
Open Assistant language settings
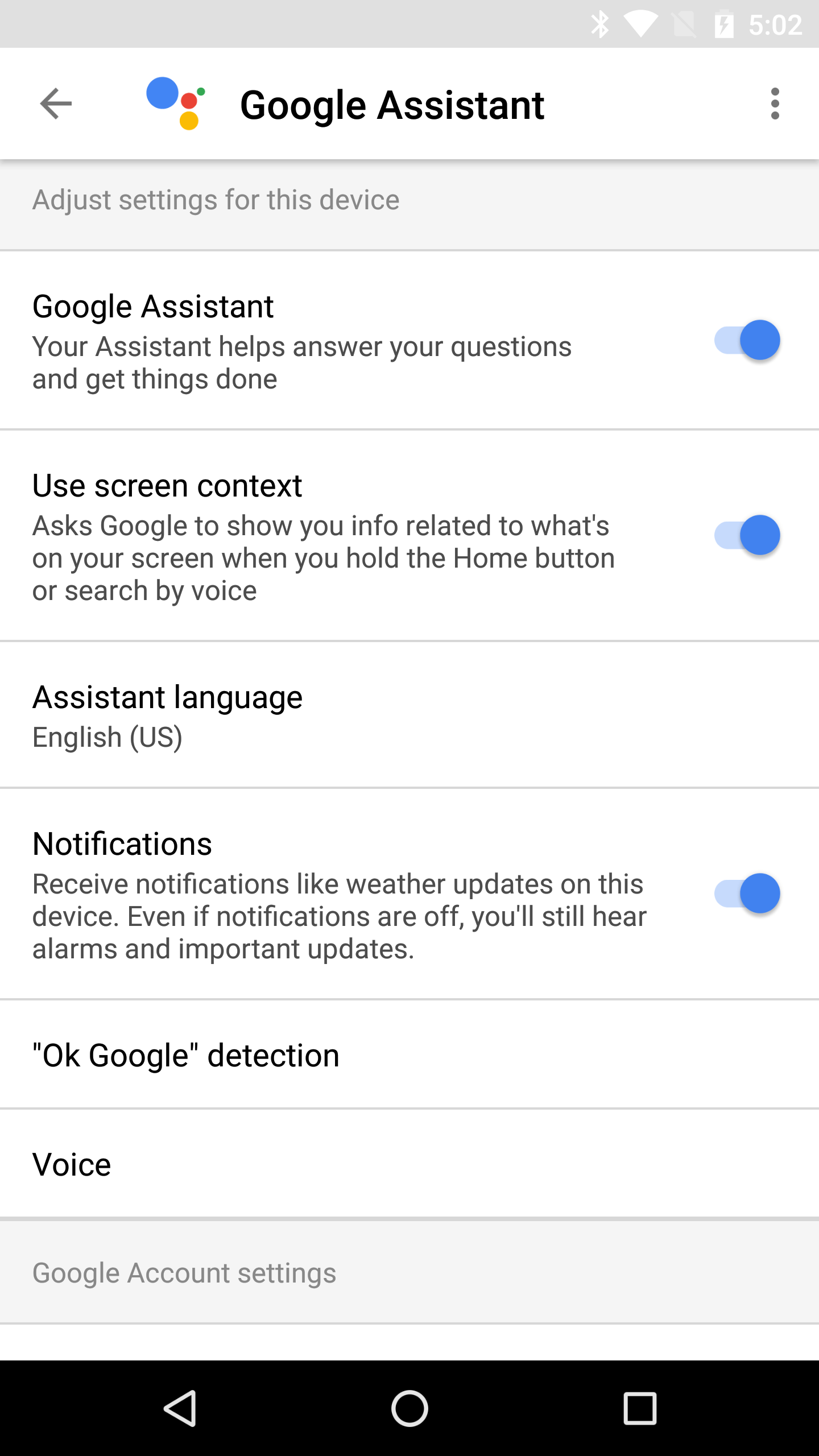tap(409, 715)
